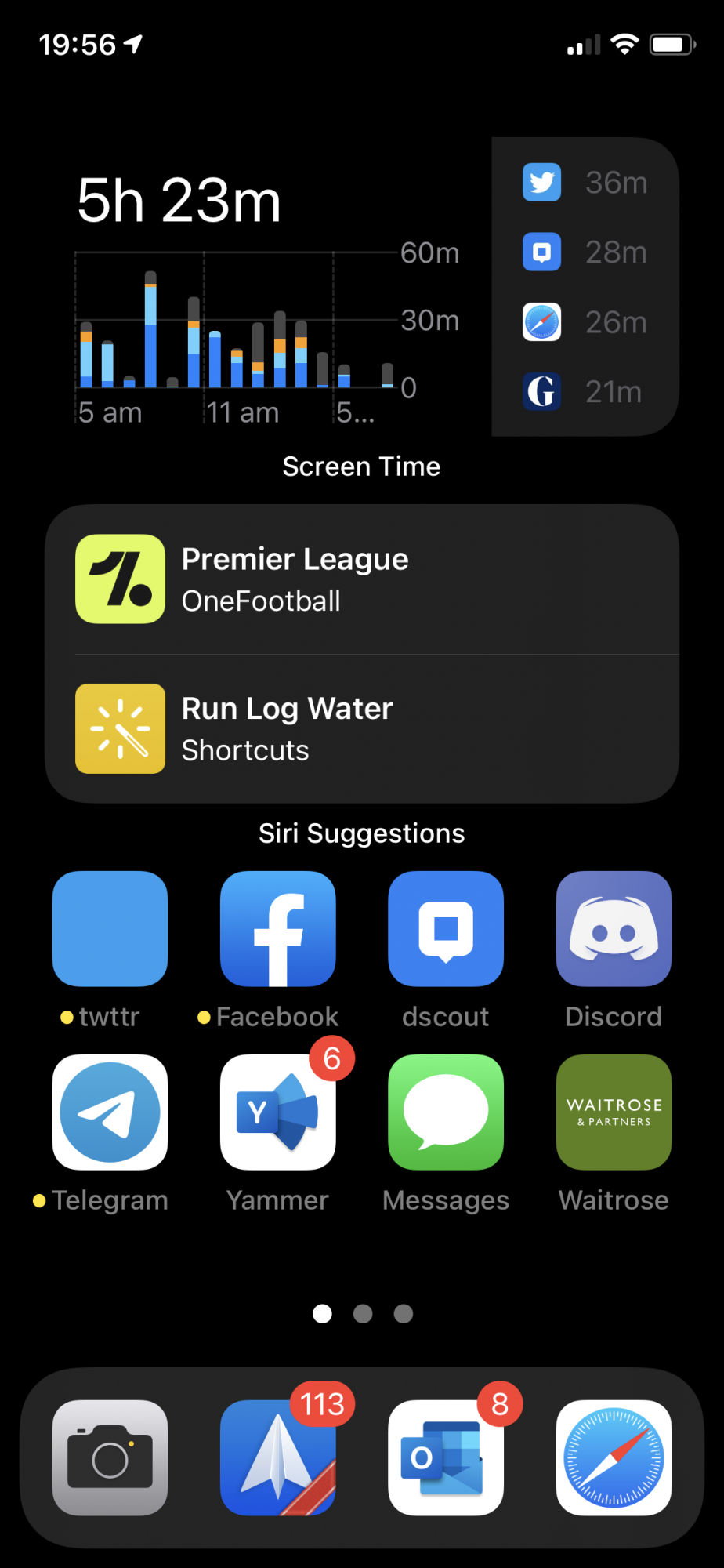Open the Screen Time widget
Viewport: 724px width, 1568px height.
point(361,287)
